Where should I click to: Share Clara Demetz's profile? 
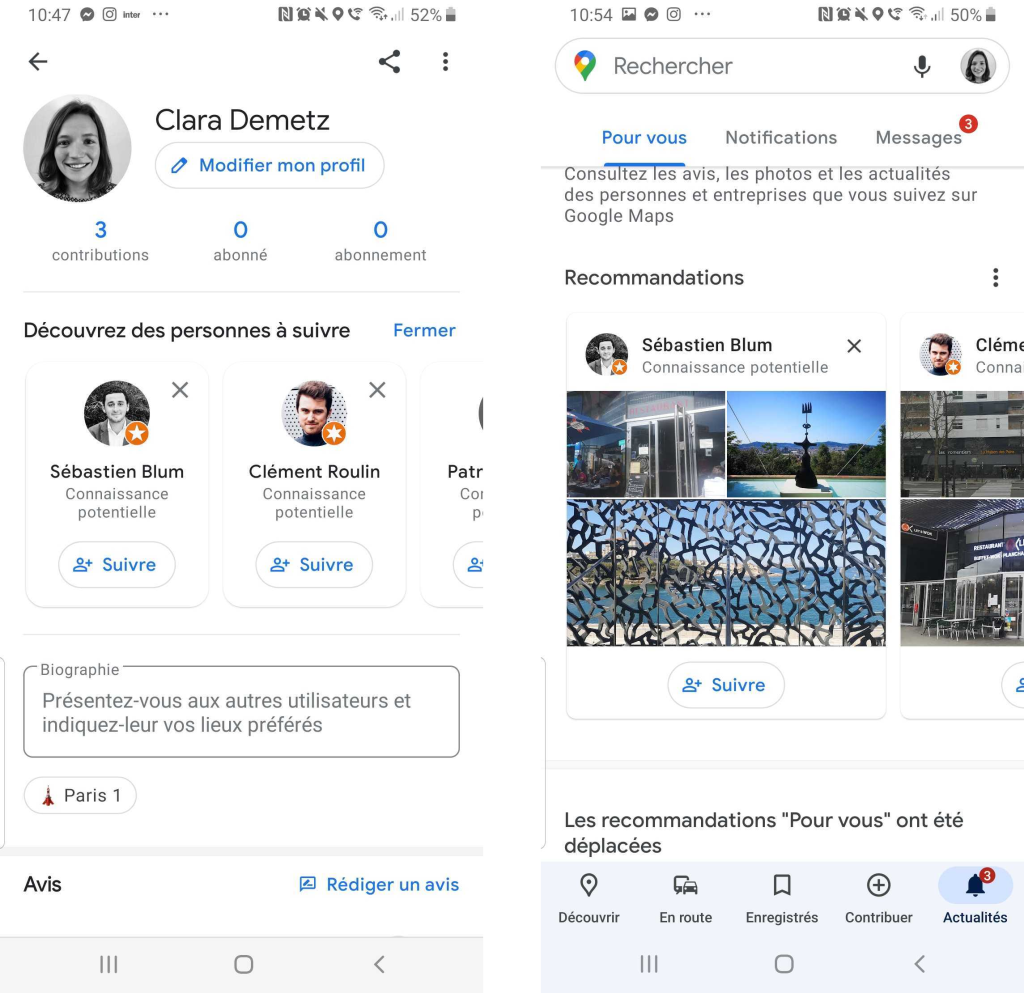(x=389, y=62)
